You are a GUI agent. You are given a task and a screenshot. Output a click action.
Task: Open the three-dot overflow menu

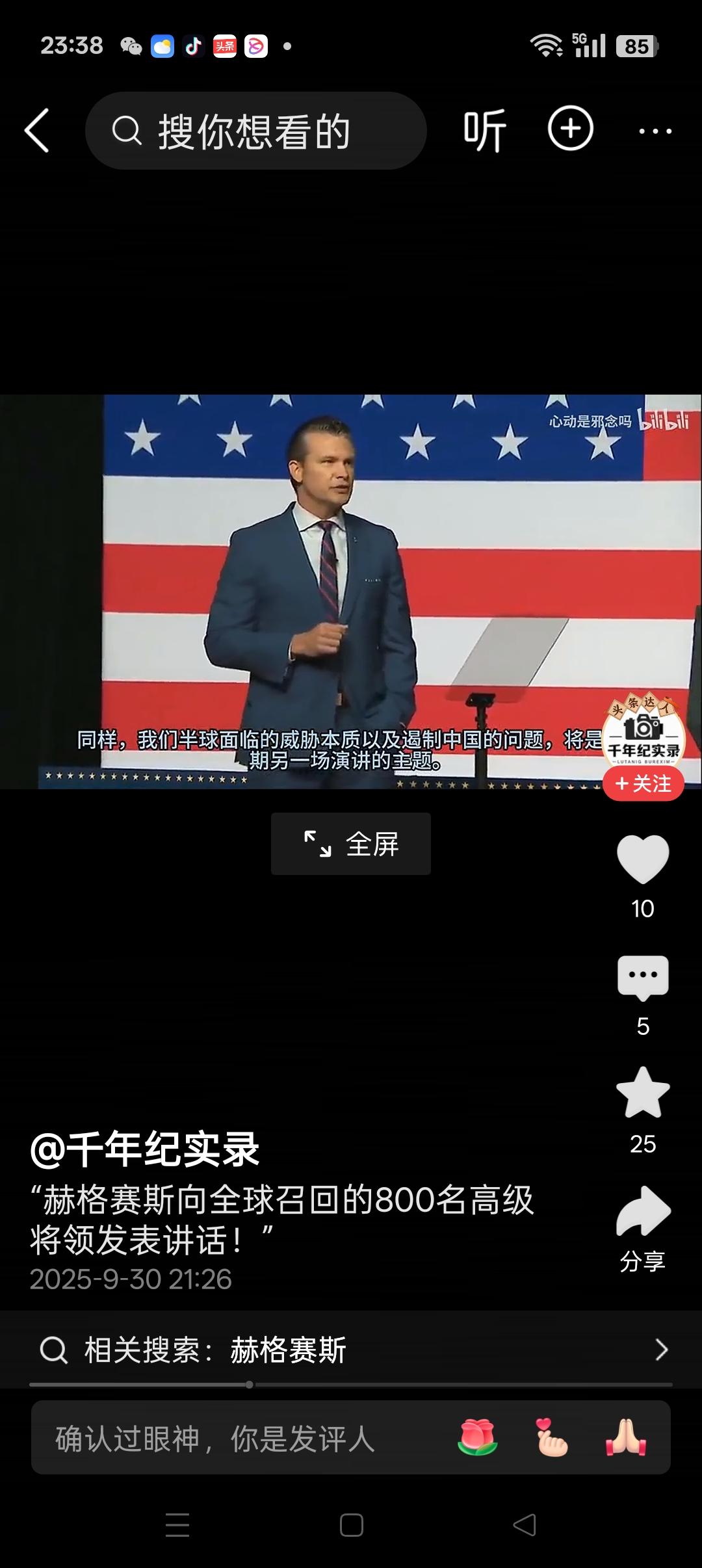pyautogui.click(x=655, y=131)
